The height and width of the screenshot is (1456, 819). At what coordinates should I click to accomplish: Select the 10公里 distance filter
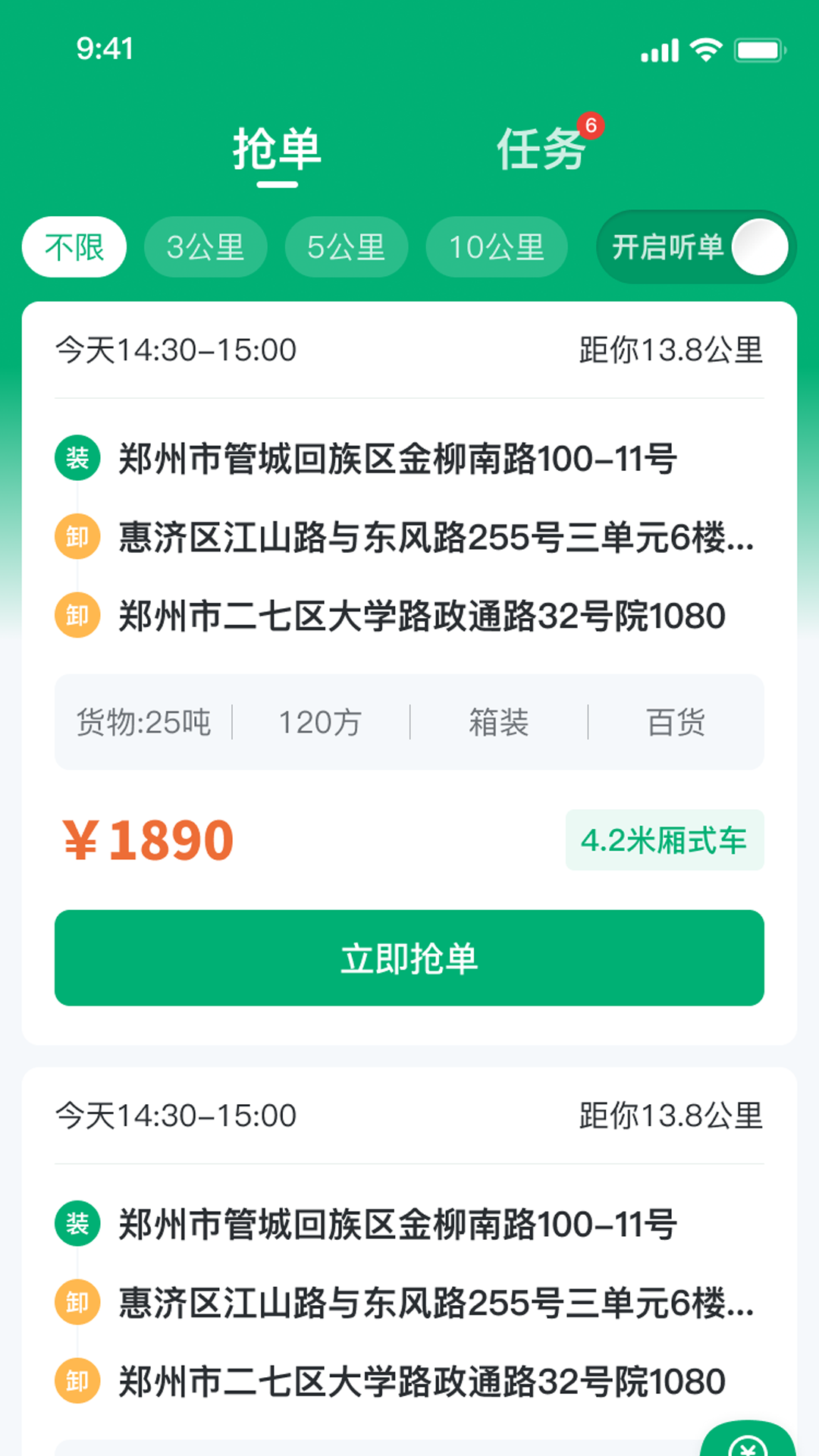click(497, 247)
